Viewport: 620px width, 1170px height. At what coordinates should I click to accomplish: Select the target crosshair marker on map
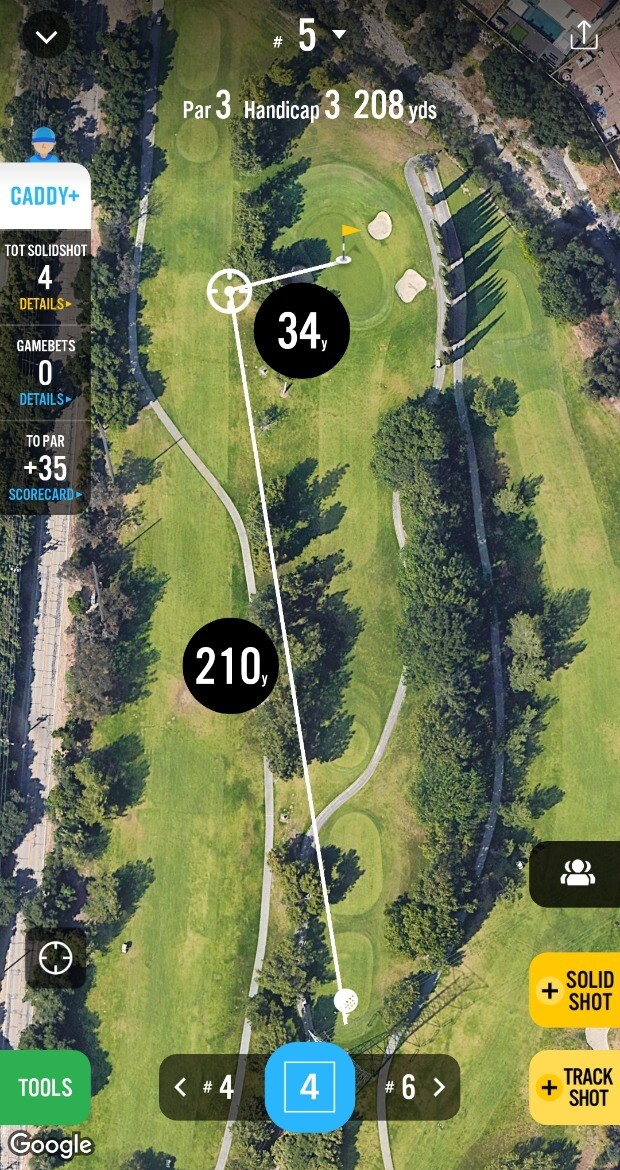point(229,291)
